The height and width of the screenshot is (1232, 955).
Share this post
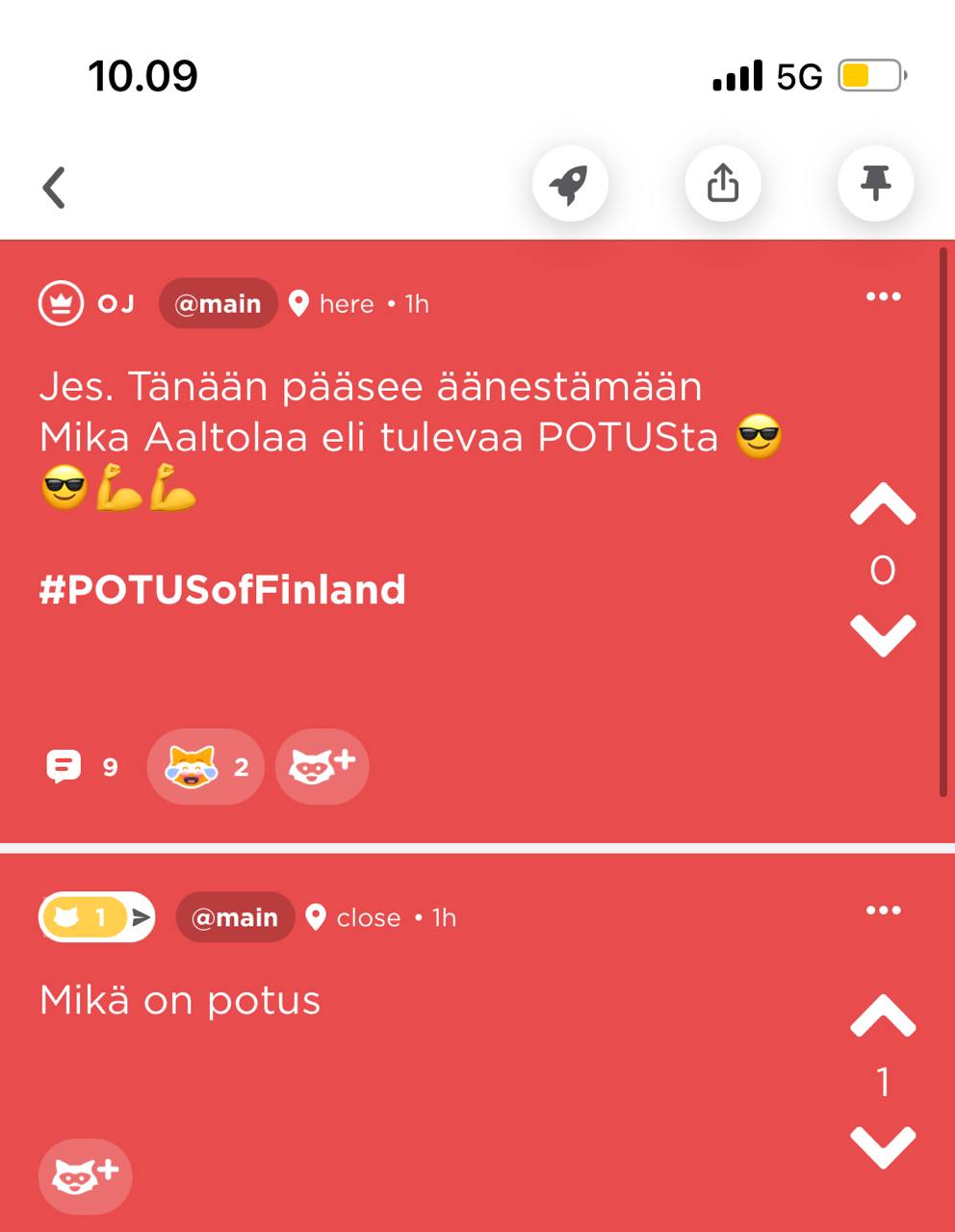pos(723,183)
